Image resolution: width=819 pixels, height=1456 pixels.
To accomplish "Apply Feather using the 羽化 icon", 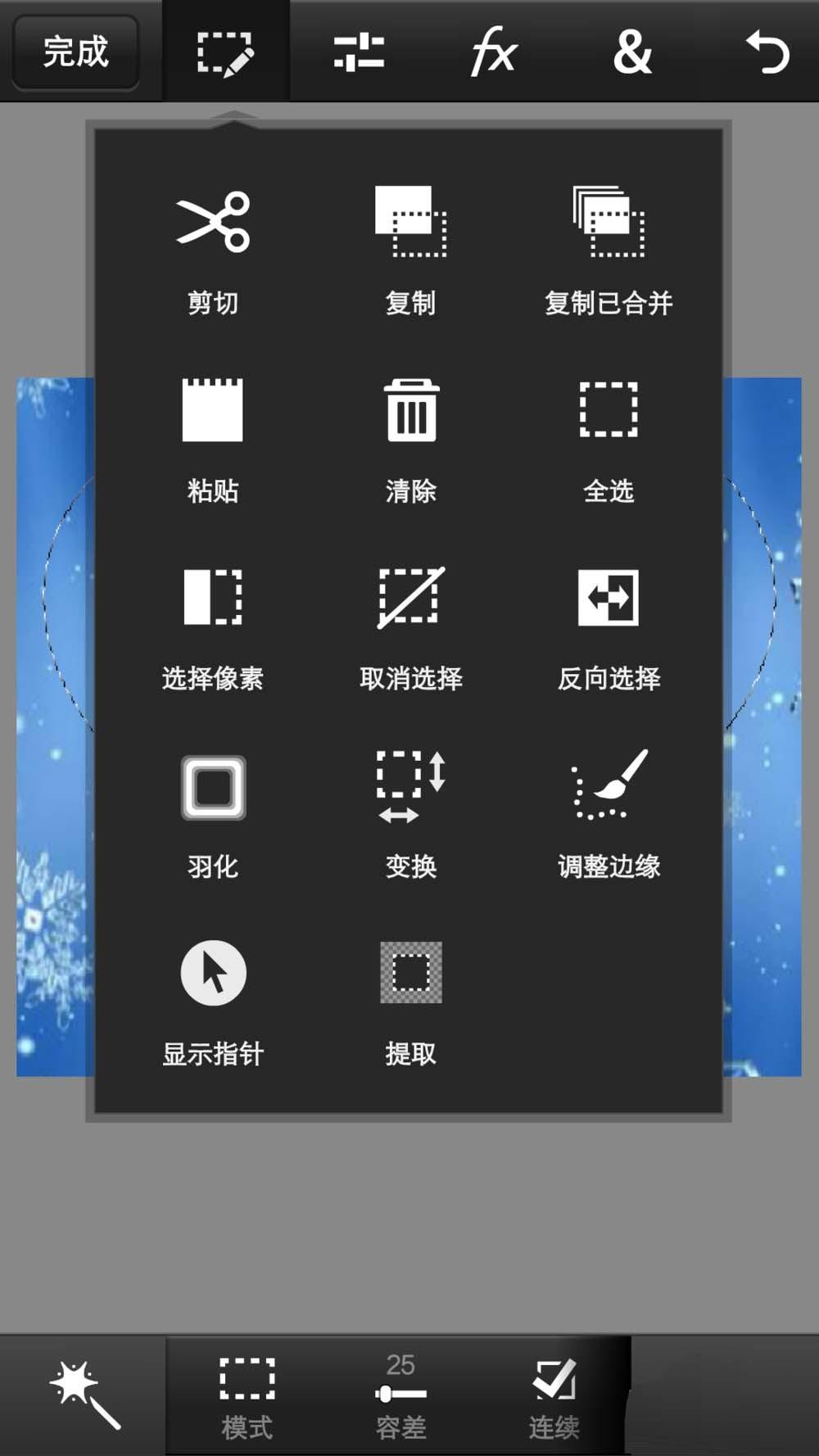I will click(x=213, y=788).
